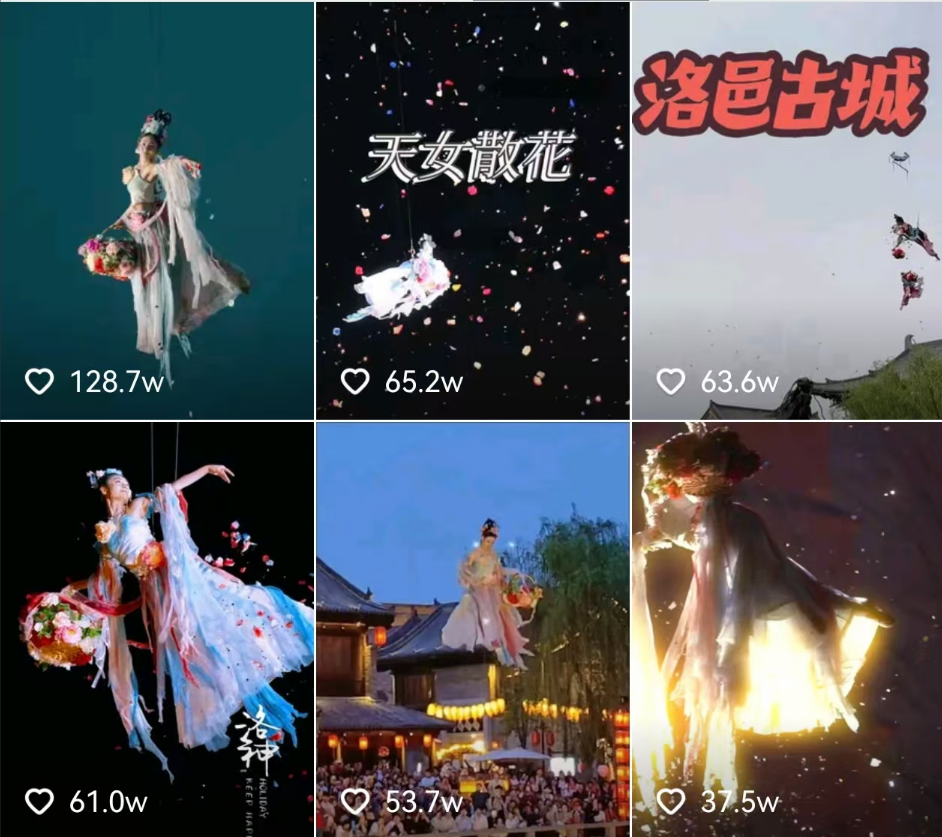Image resolution: width=942 pixels, height=837 pixels.
Task: Open the video with 128.7w likes
Action: tap(157, 210)
